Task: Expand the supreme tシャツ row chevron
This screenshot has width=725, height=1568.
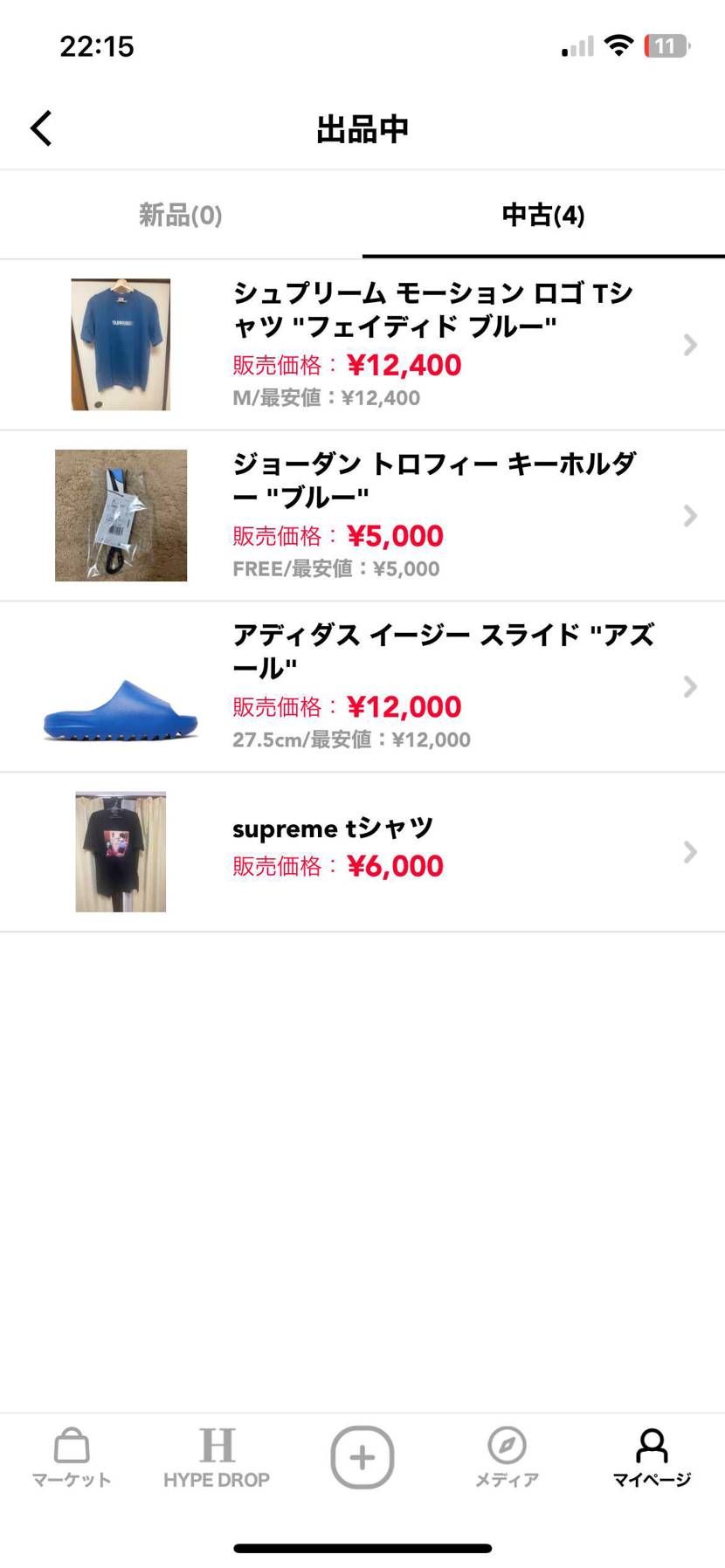Action: [x=690, y=851]
